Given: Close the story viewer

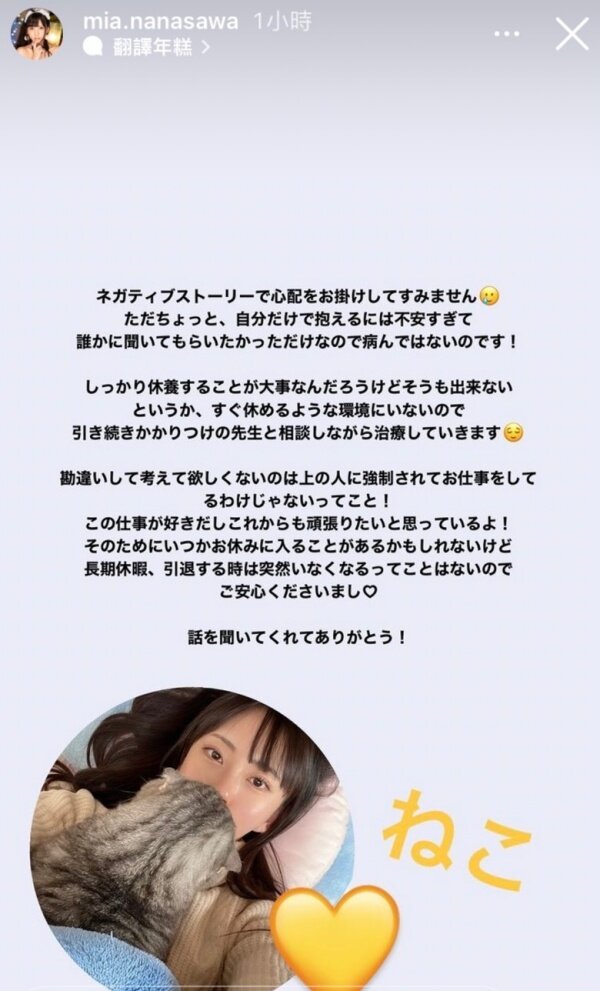Looking at the screenshot, I should tap(572, 34).
